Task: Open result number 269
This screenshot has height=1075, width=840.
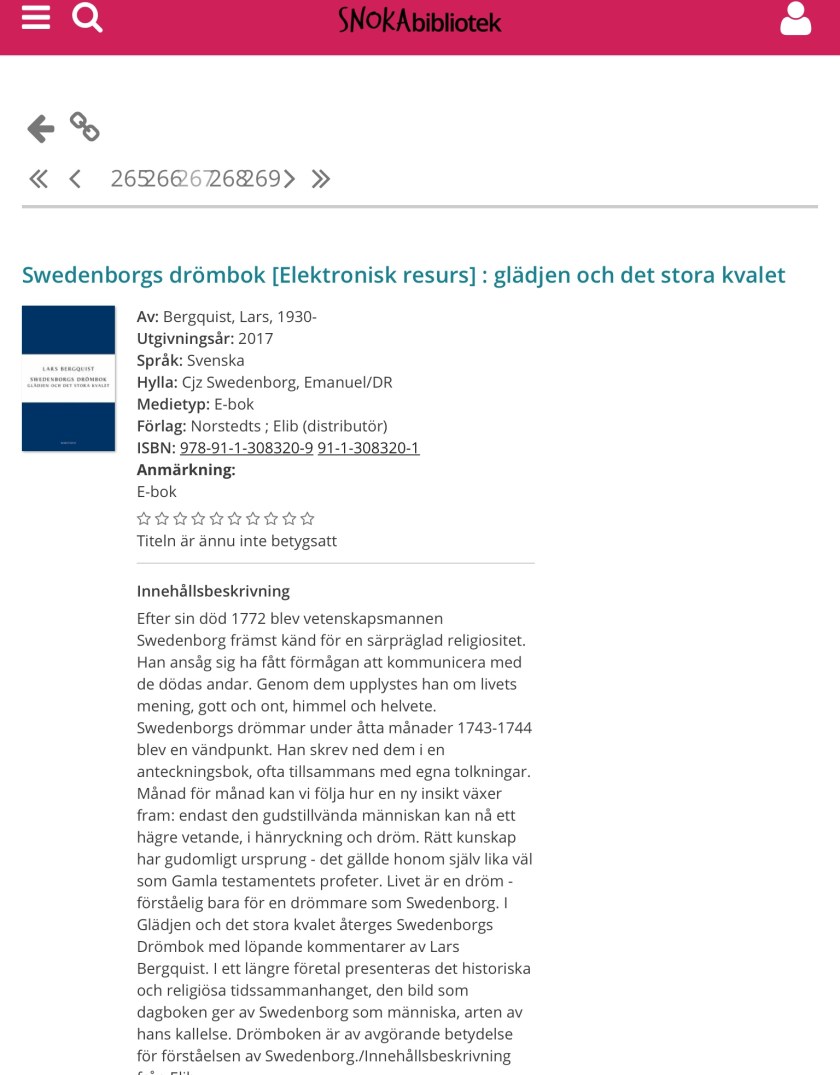Action: coord(263,179)
